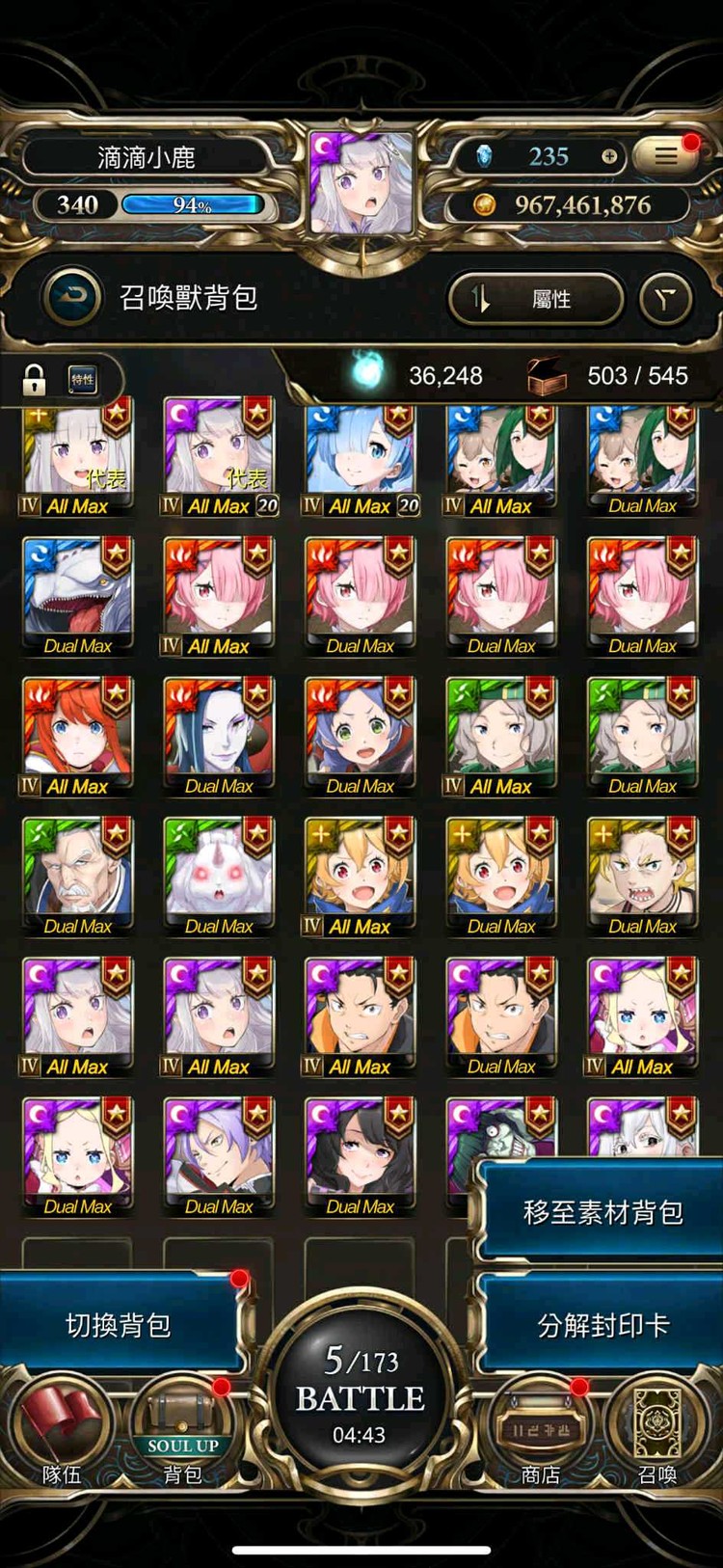Viewport: 723px width, 1568px height.
Task: Tap 分解封印卡 button
Action: pos(602,1325)
